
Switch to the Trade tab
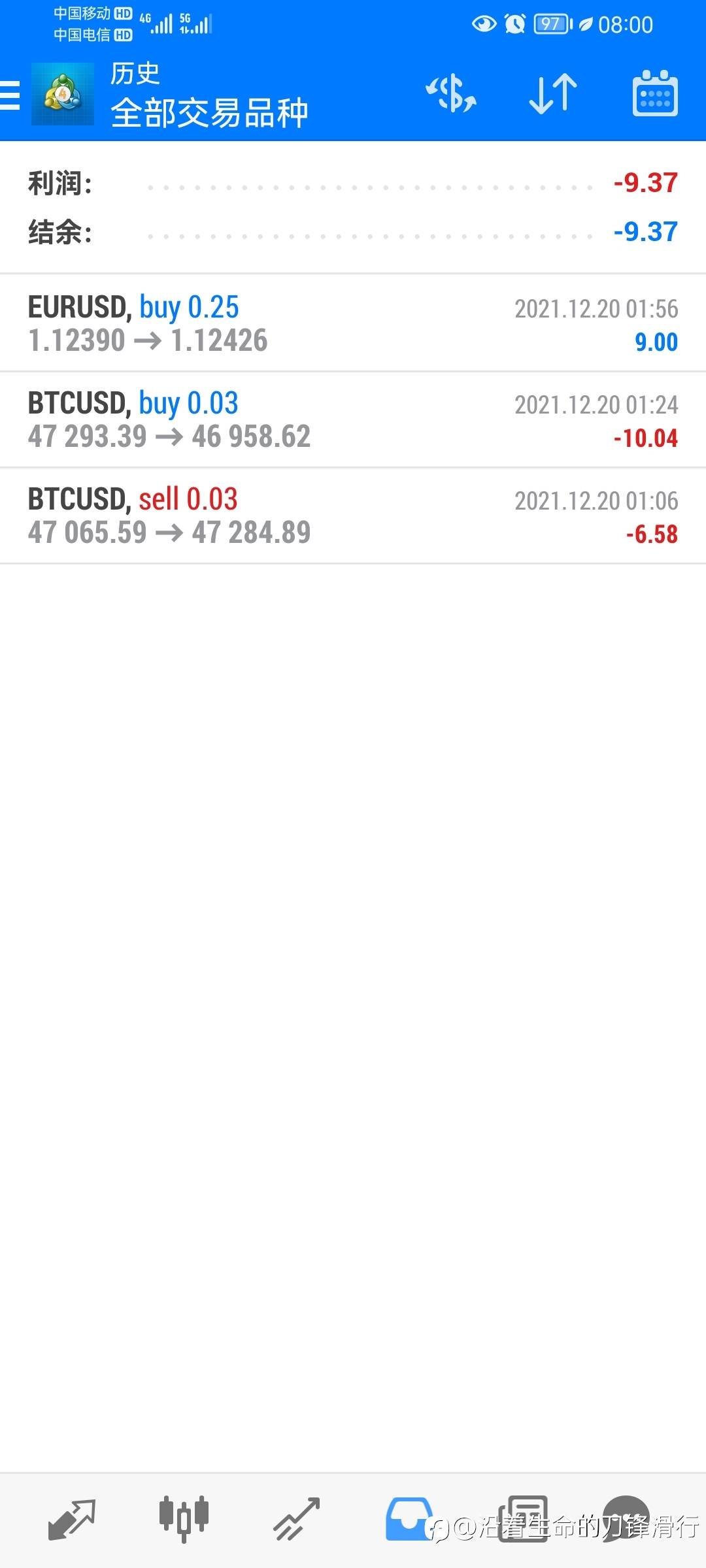(296, 1518)
